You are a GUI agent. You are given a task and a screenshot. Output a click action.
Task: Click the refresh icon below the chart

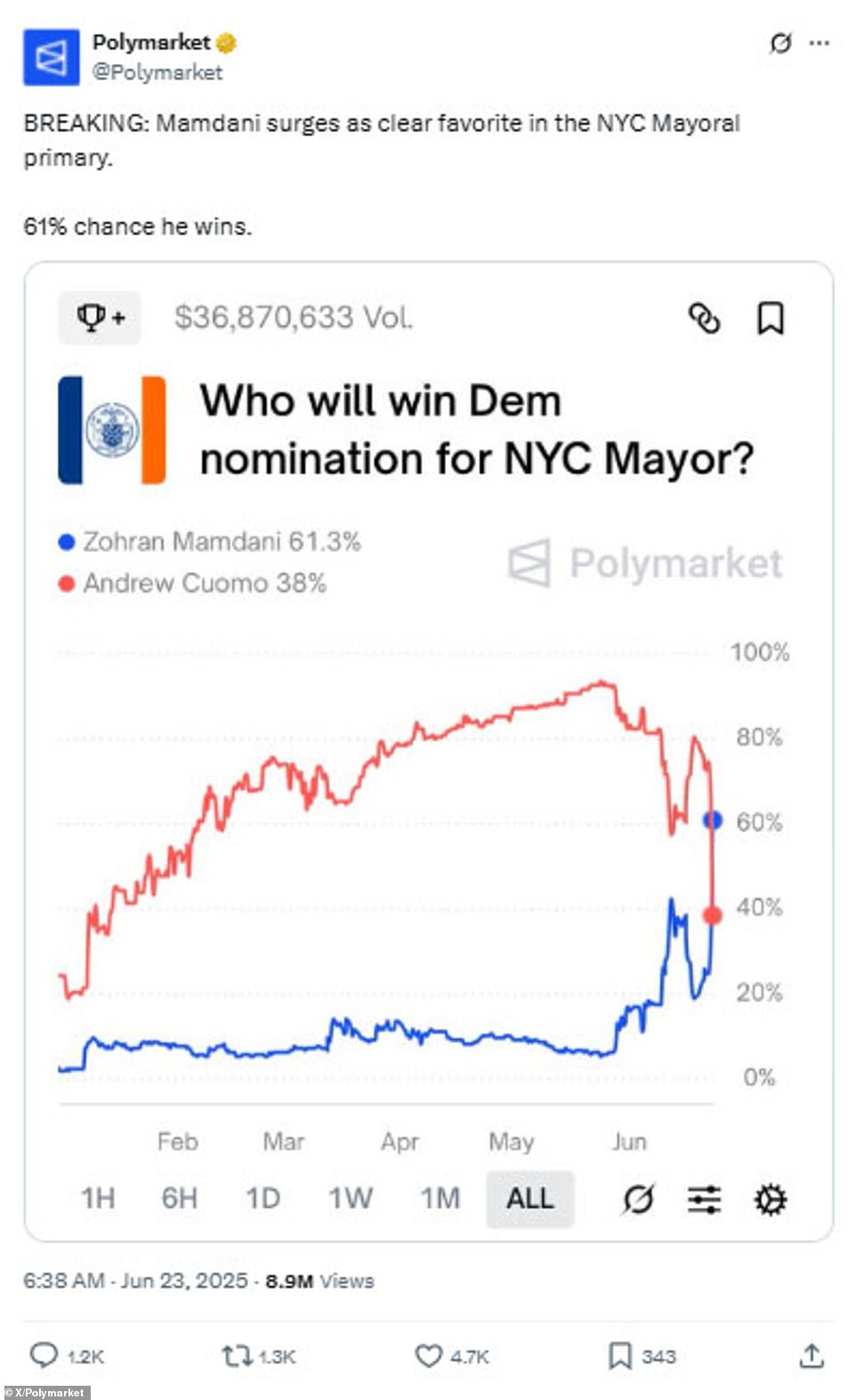coord(637,1199)
